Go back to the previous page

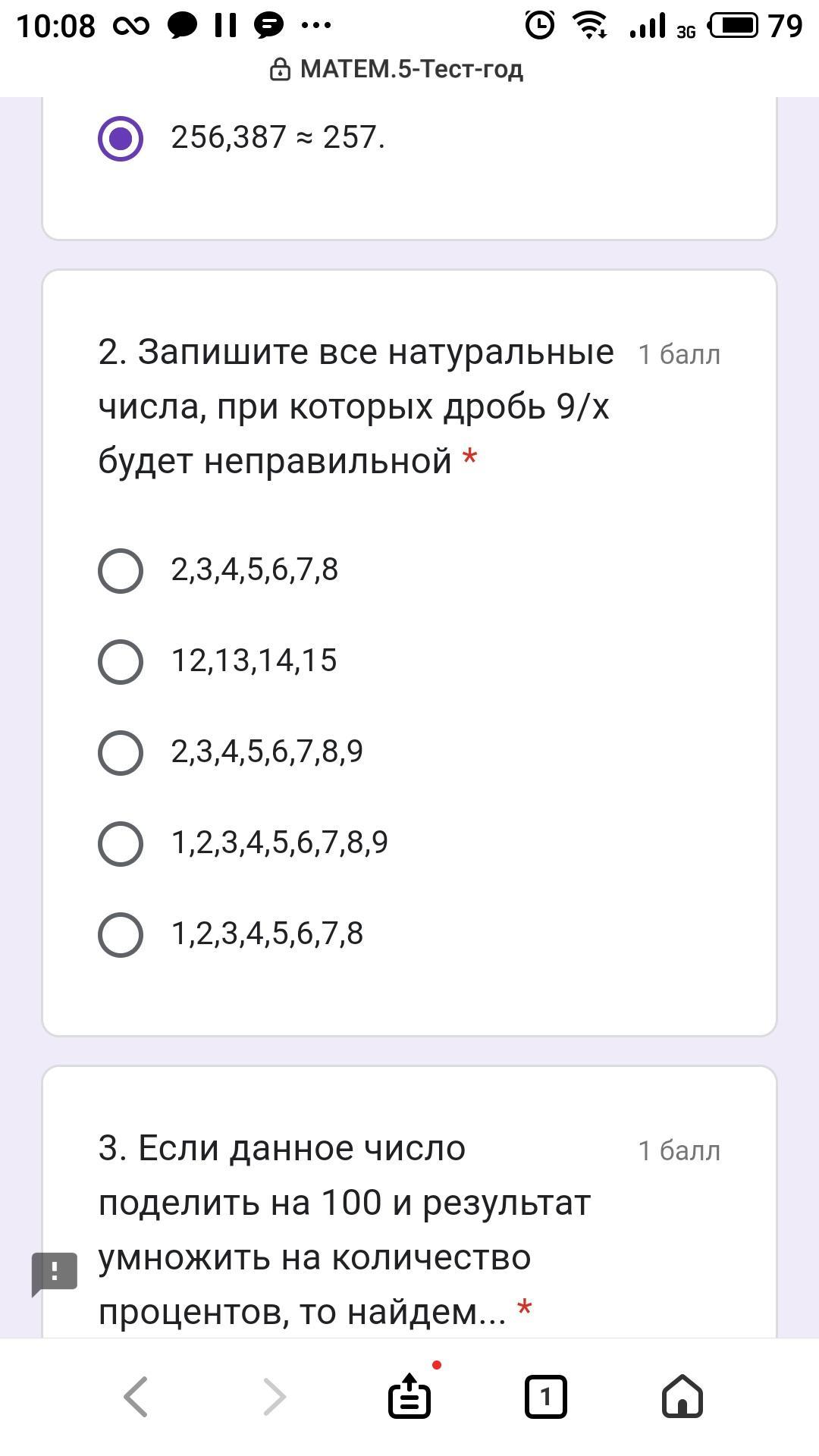(136, 1397)
